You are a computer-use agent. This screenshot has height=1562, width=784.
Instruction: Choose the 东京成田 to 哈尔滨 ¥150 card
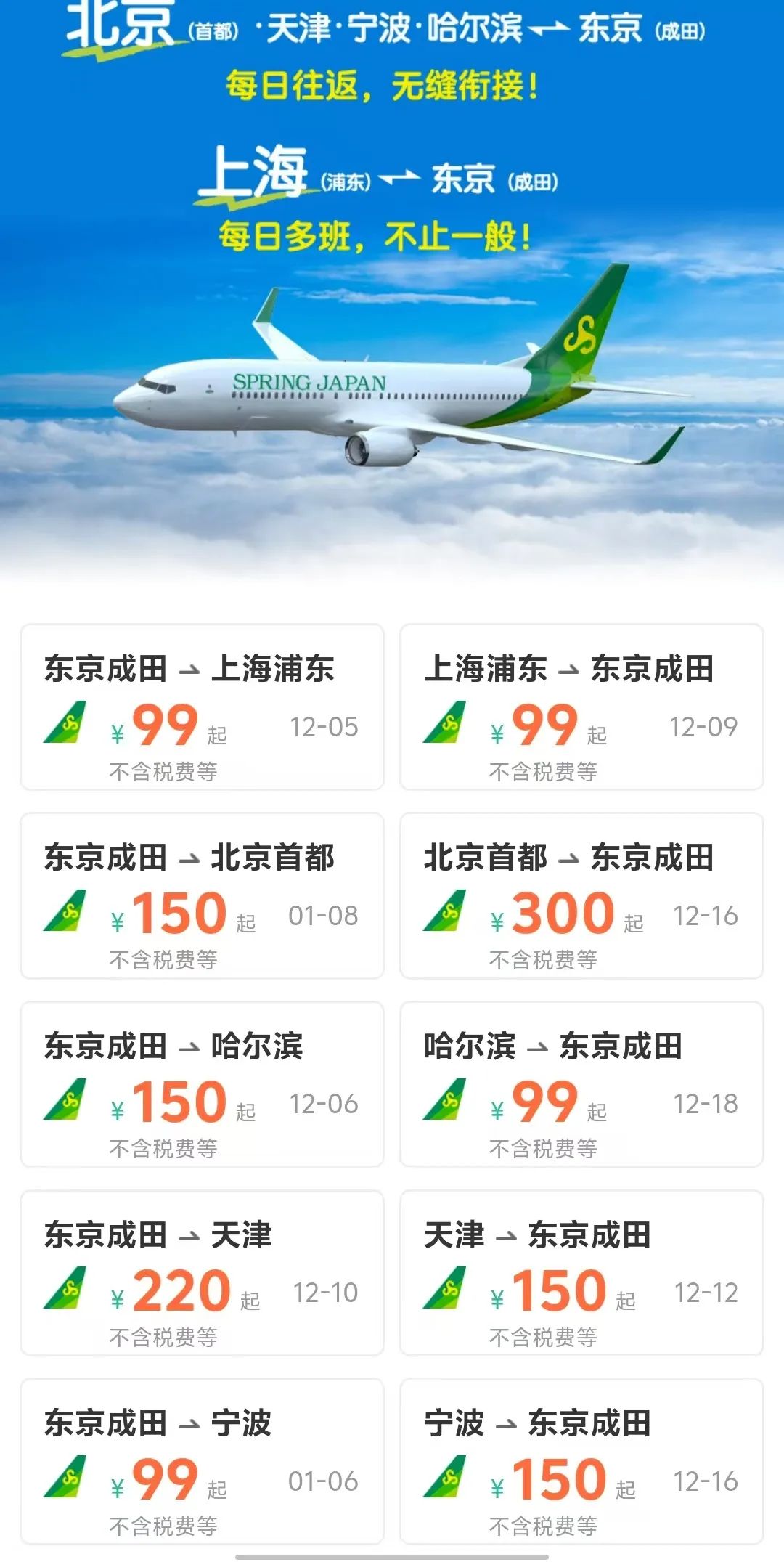pyautogui.click(x=202, y=1084)
